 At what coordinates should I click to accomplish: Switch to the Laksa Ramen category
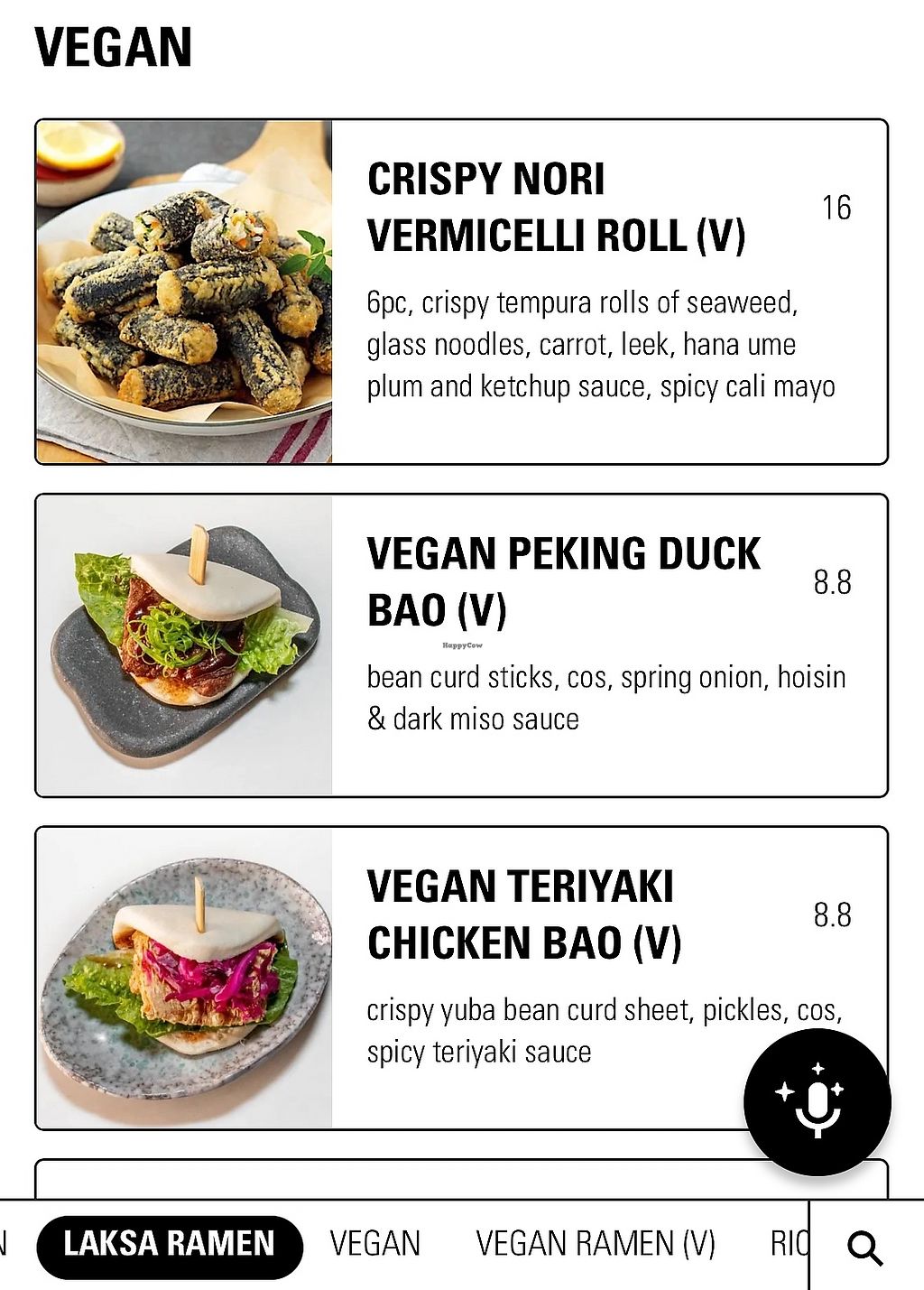[x=169, y=1245]
